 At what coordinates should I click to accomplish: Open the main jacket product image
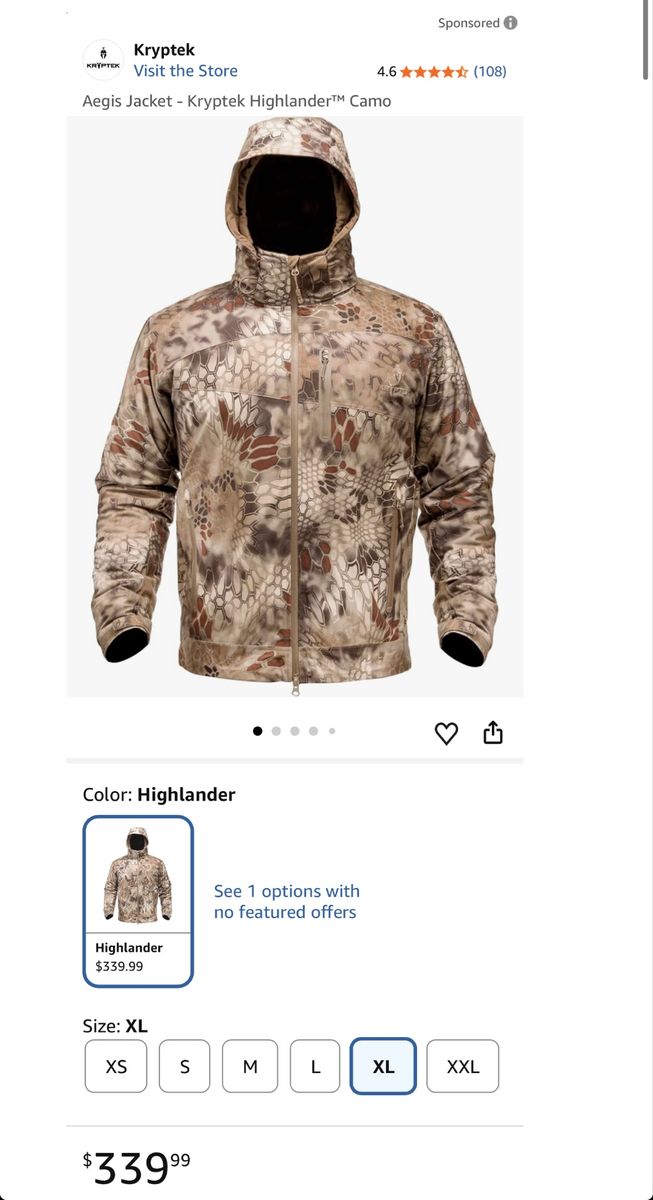coord(295,407)
